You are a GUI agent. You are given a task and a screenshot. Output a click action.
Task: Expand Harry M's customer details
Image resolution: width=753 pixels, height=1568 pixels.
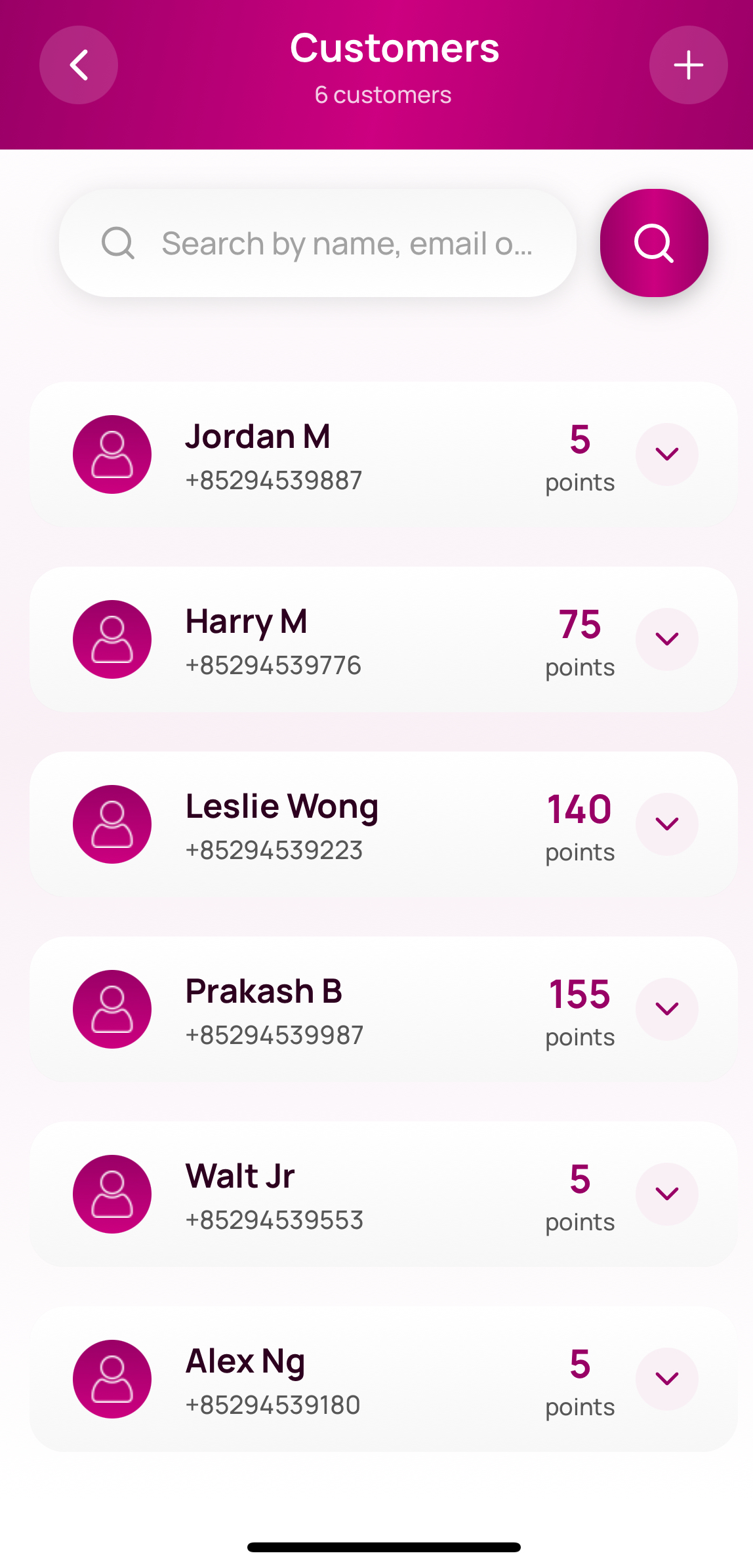(x=666, y=639)
